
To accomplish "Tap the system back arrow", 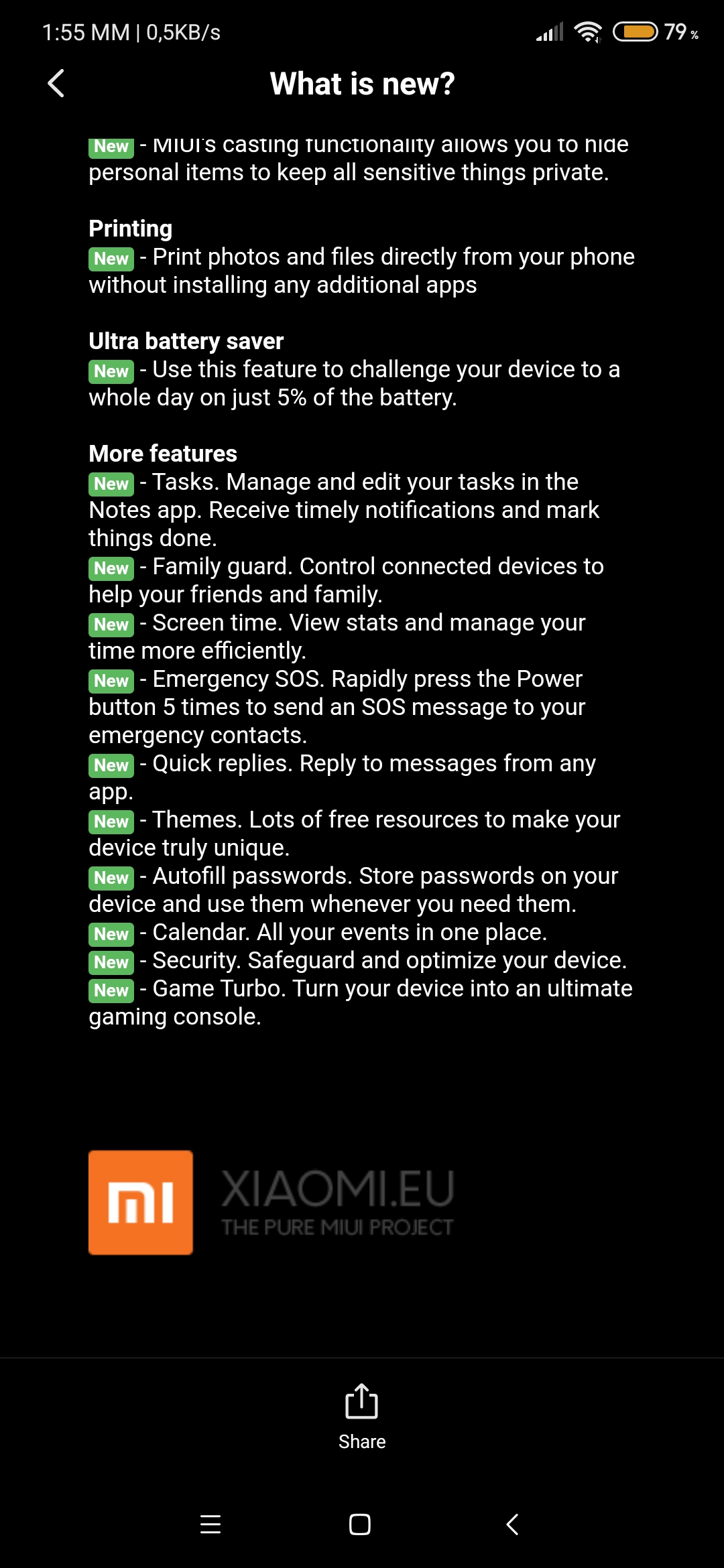I will click(512, 1524).
